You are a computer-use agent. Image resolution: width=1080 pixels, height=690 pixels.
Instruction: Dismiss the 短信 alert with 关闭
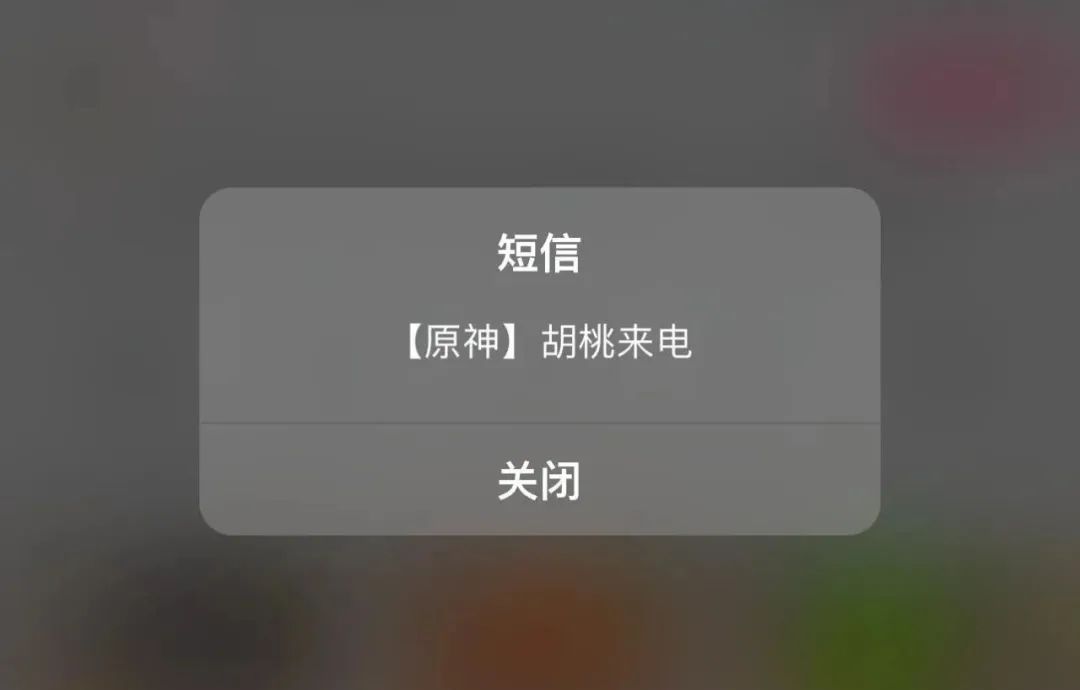pyautogui.click(x=539, y=481)
